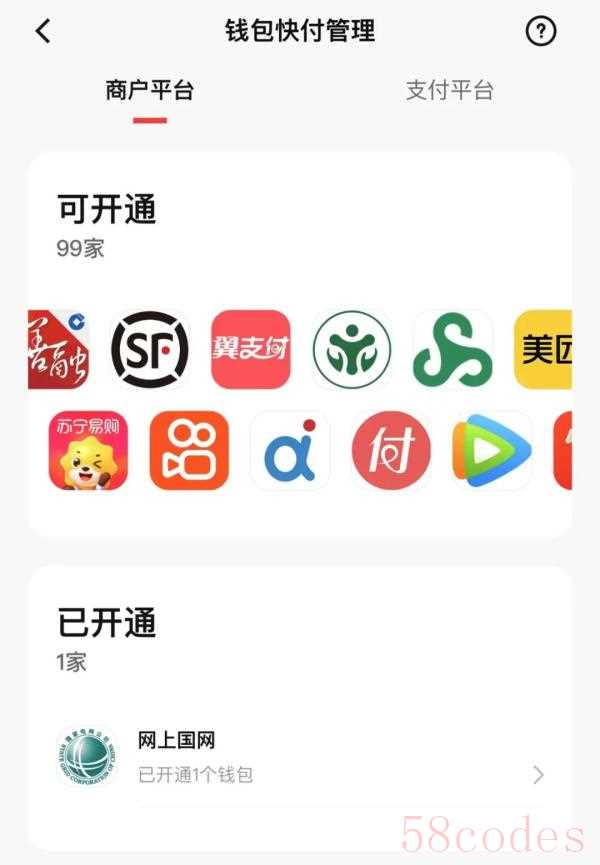This screenshot has height=865, width=600.
Task: Switch to the 支付平台 tab
Action: click(449, 91)
